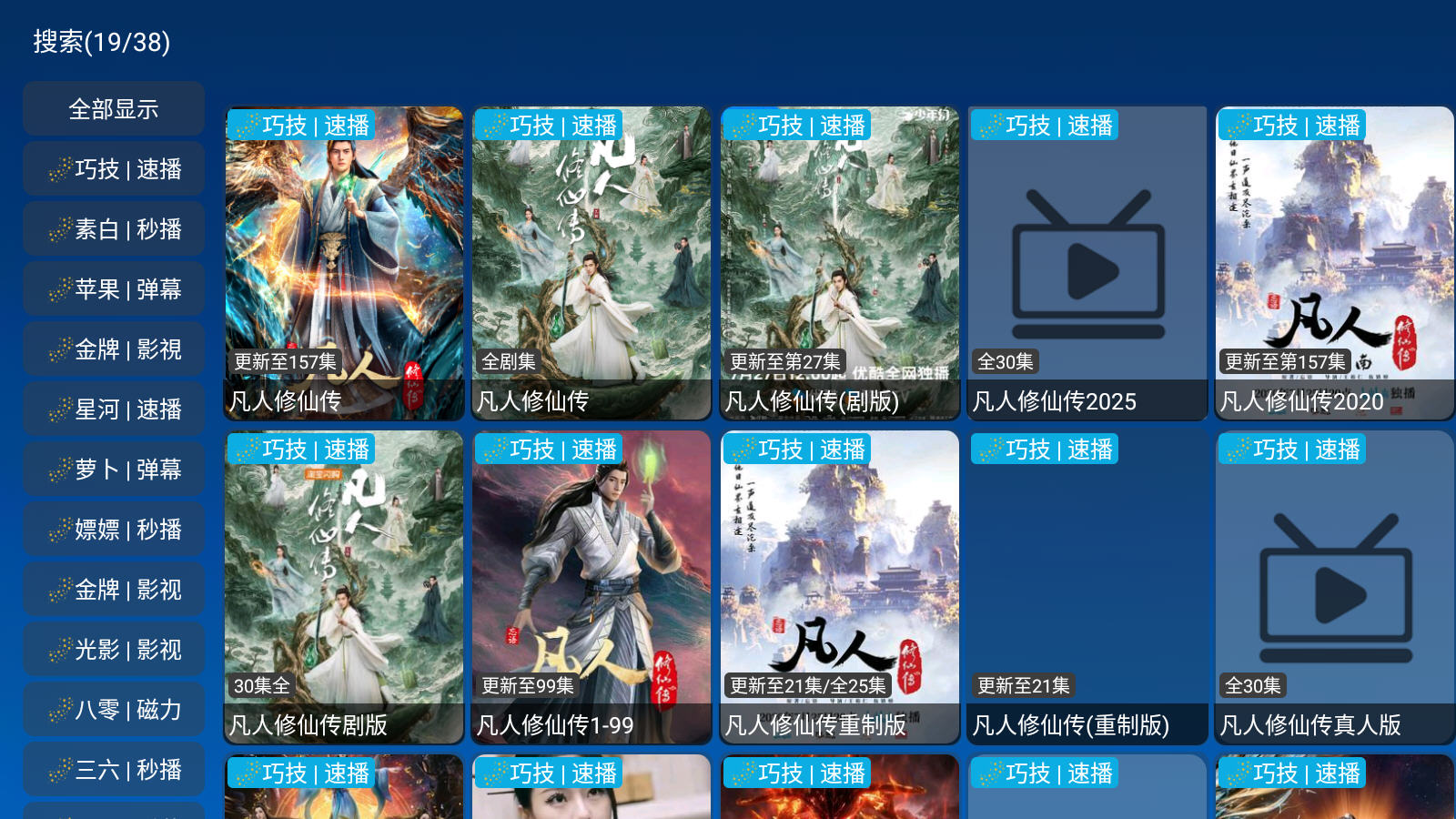This screenshot has width=1456, height=819.
Task: Switch to 光影 | 影视 source
Action: coord(114,650)
